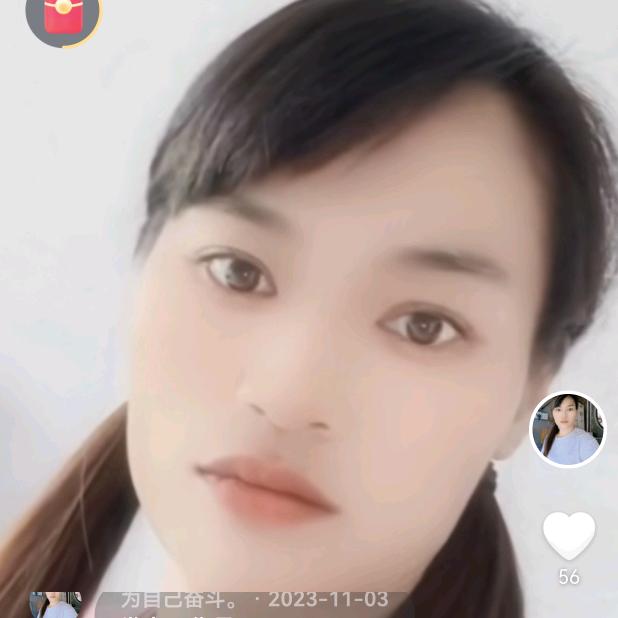This screenshot has height=618, width=618.
Task: Like this video with the heart
Action: pyautogui.click(x=569, y=535)
